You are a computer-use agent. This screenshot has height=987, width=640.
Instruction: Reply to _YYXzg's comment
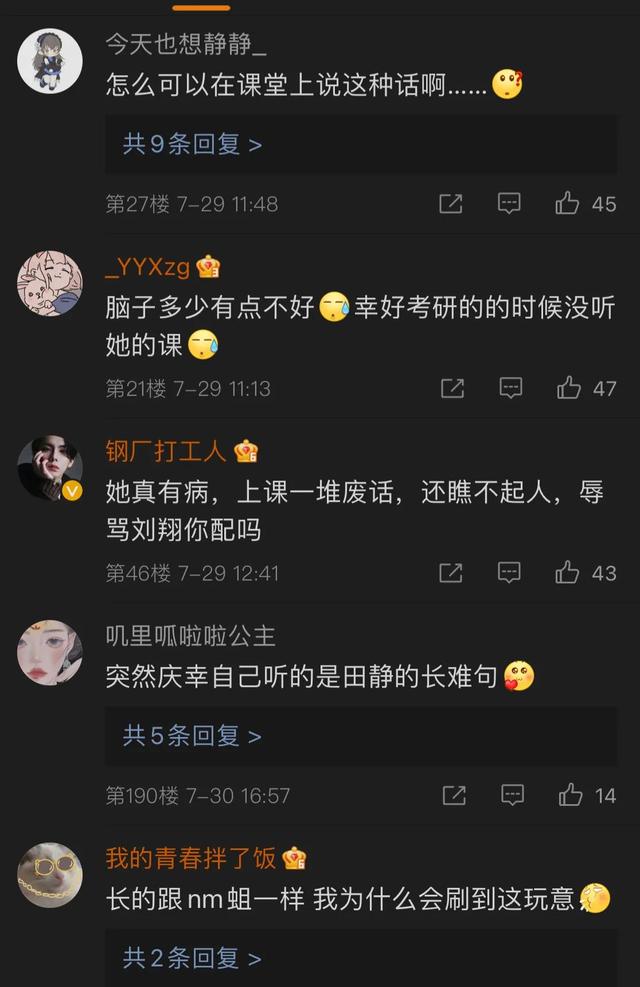coord(511,388)
